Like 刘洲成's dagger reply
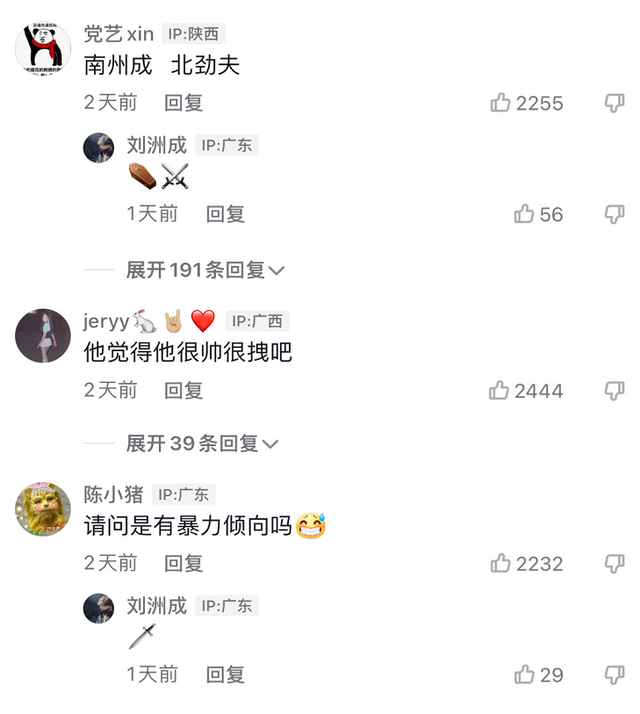The height and width of the screenshot is (714, 640). [524, 675]
